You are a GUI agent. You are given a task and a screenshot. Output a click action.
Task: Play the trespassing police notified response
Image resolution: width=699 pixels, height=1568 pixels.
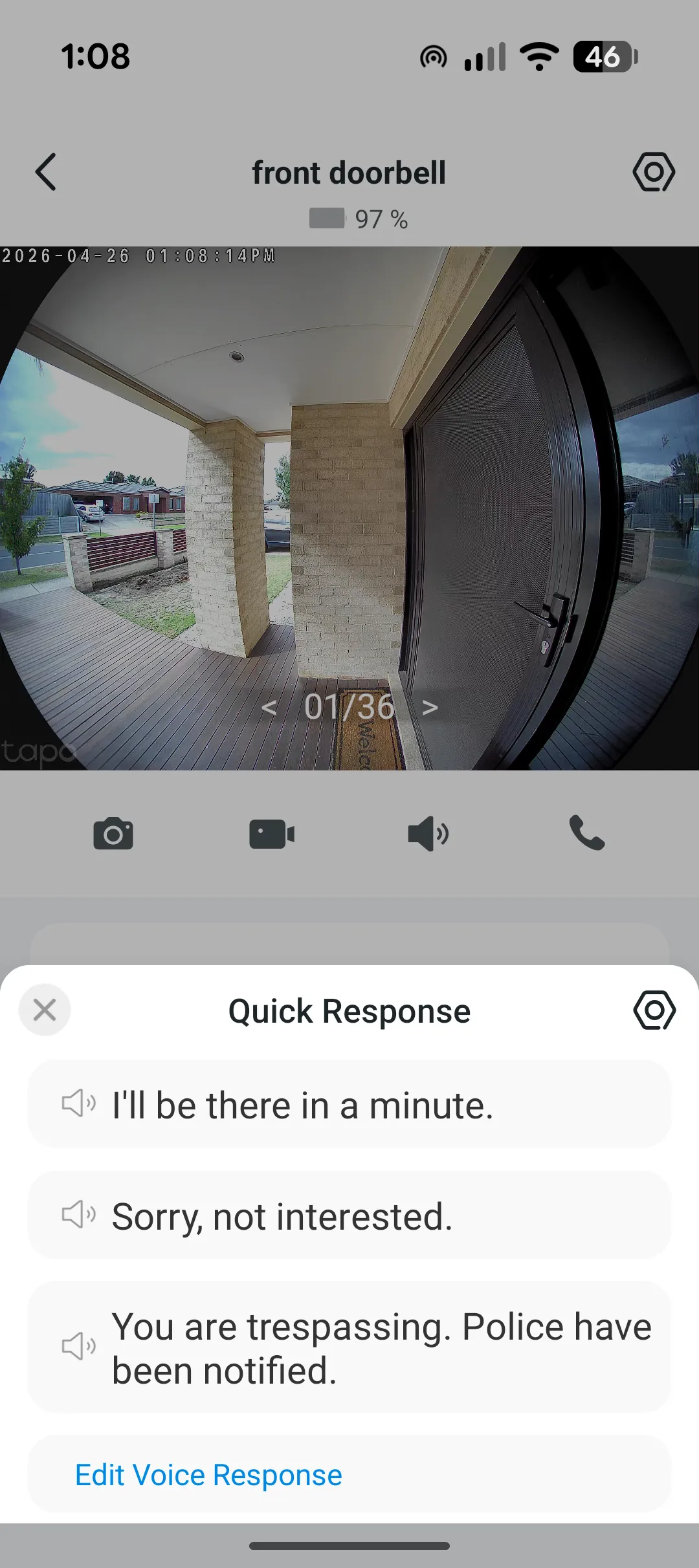click(x=349, y=1348)
